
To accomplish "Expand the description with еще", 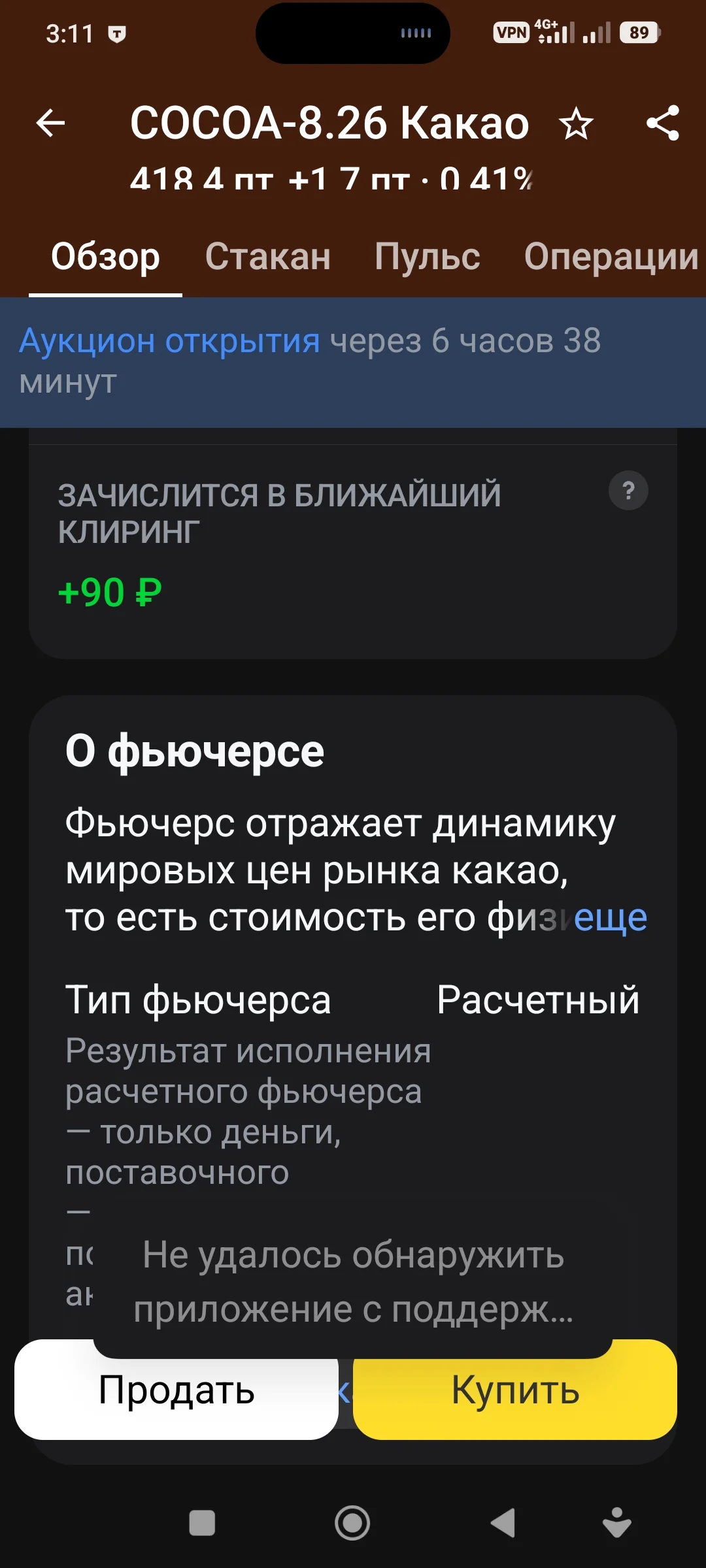I will [x=611, y=918].
